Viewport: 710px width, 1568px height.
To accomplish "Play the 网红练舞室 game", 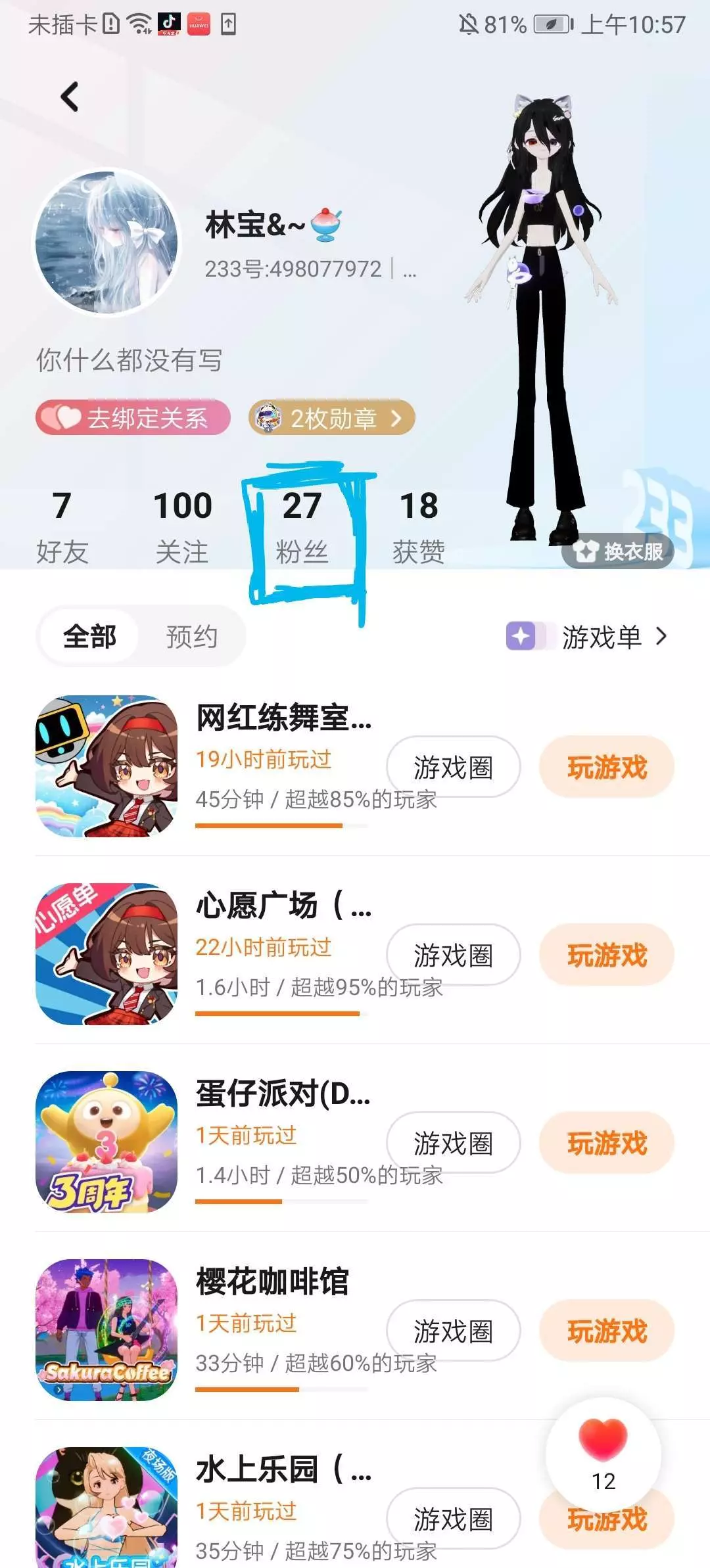I will 607,767.
